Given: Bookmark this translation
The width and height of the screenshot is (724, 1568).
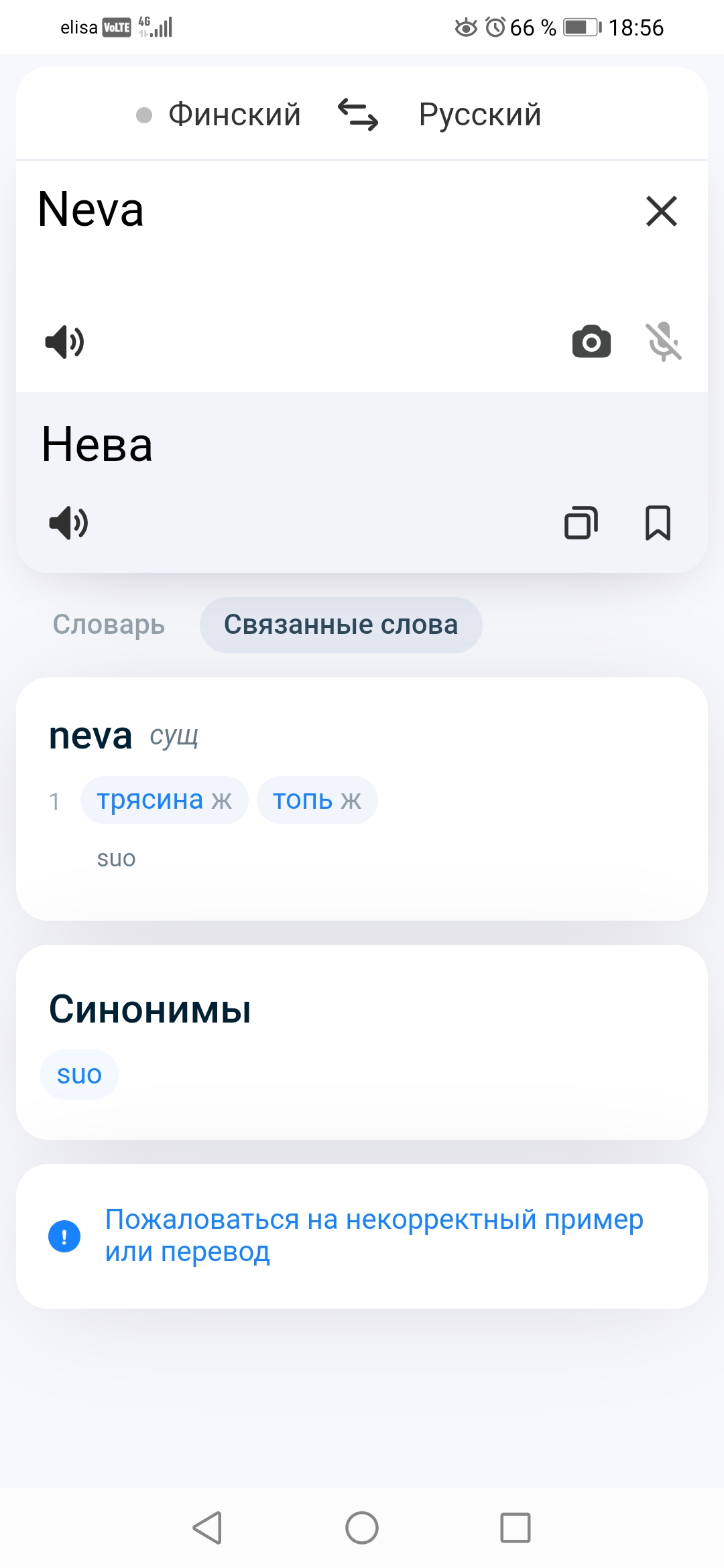Looking at the screenshot, I should [658, 523].
